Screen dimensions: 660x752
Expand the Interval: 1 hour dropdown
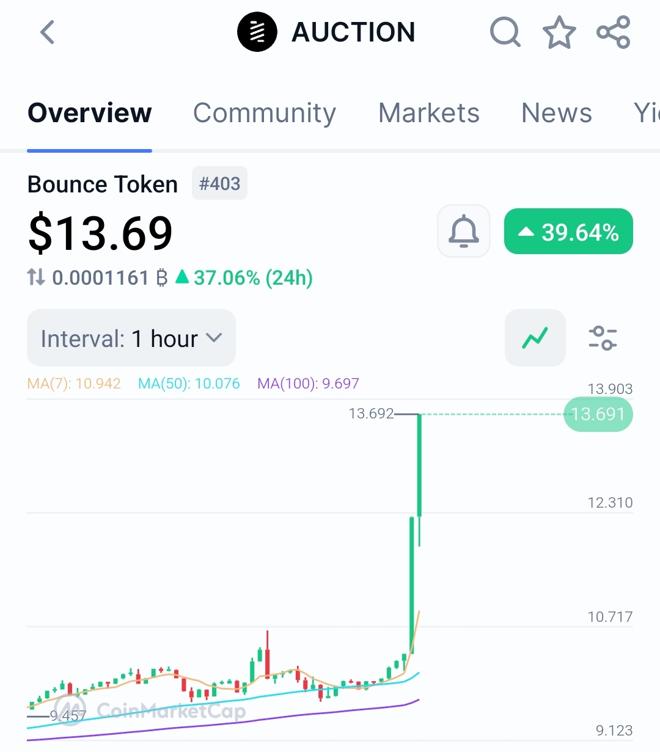point(131,338)
